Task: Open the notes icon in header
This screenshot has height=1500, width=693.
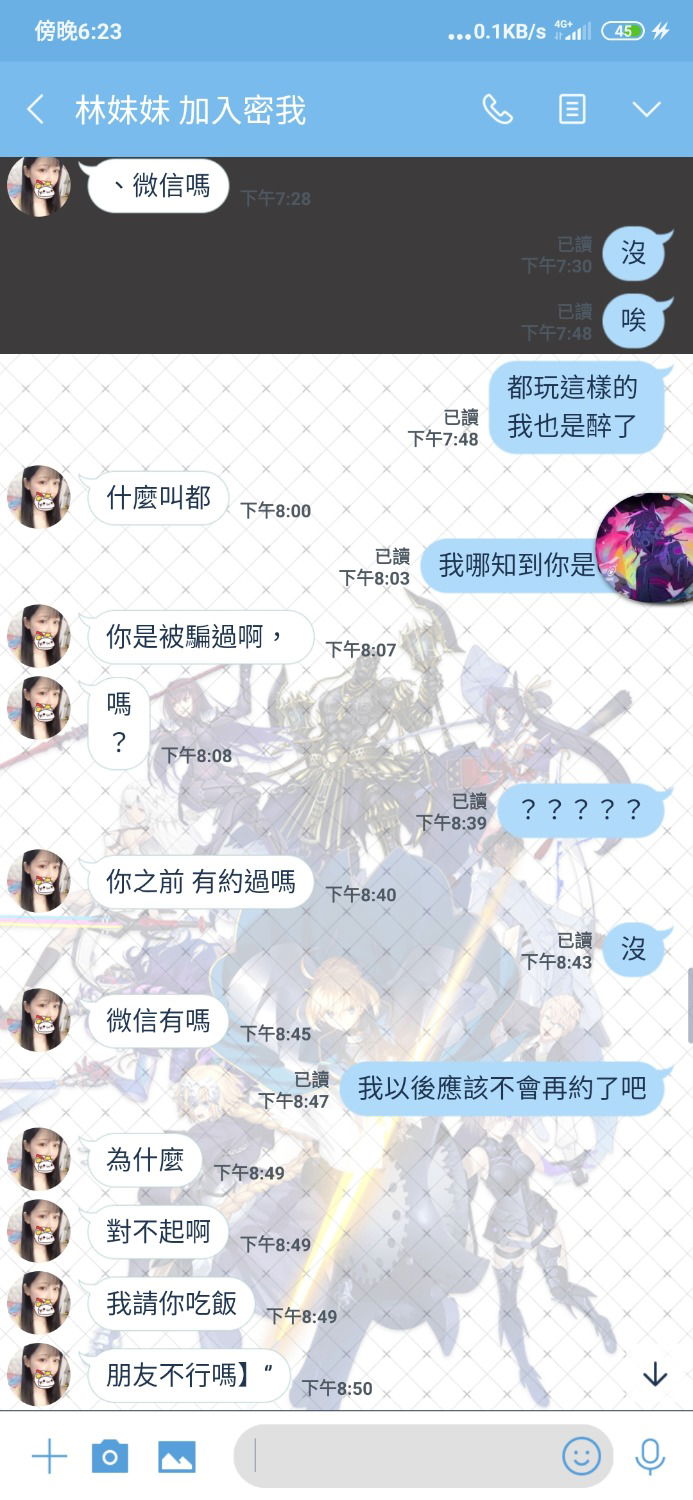Action: [572, 110]
